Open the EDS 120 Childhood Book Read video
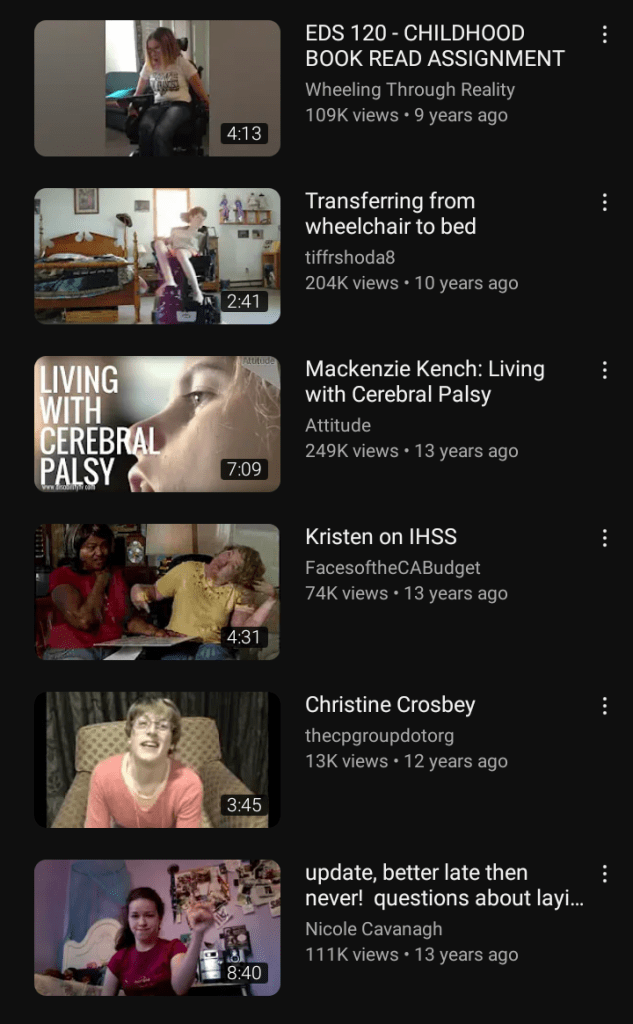633x1024 pixels. point(157,88)
